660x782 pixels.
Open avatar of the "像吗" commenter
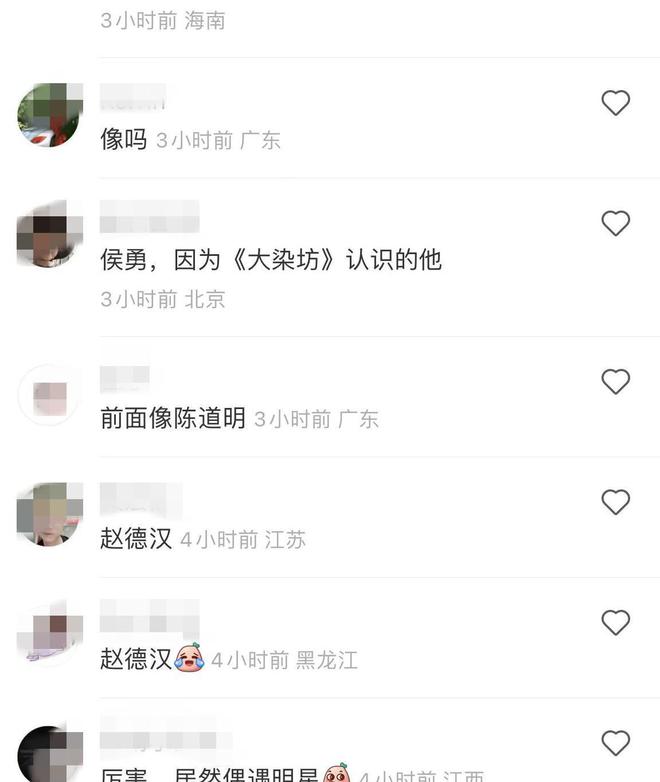tap(48, 115)
